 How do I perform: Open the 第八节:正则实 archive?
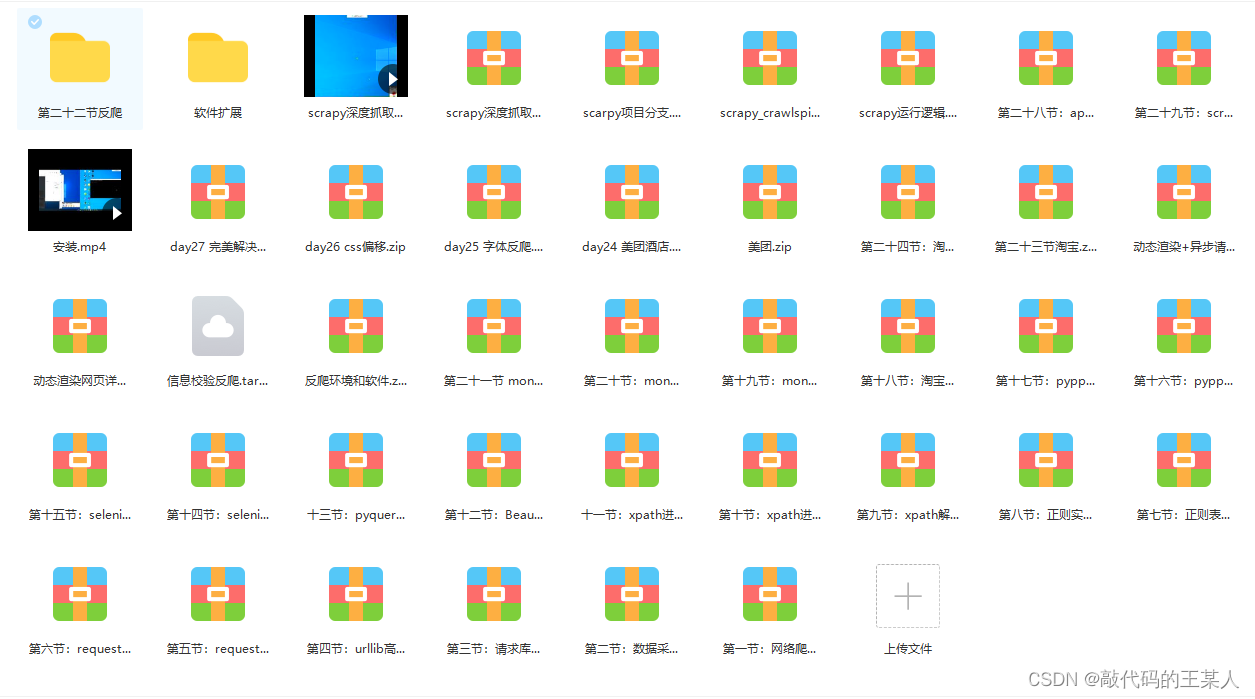tap(1046, 460)
